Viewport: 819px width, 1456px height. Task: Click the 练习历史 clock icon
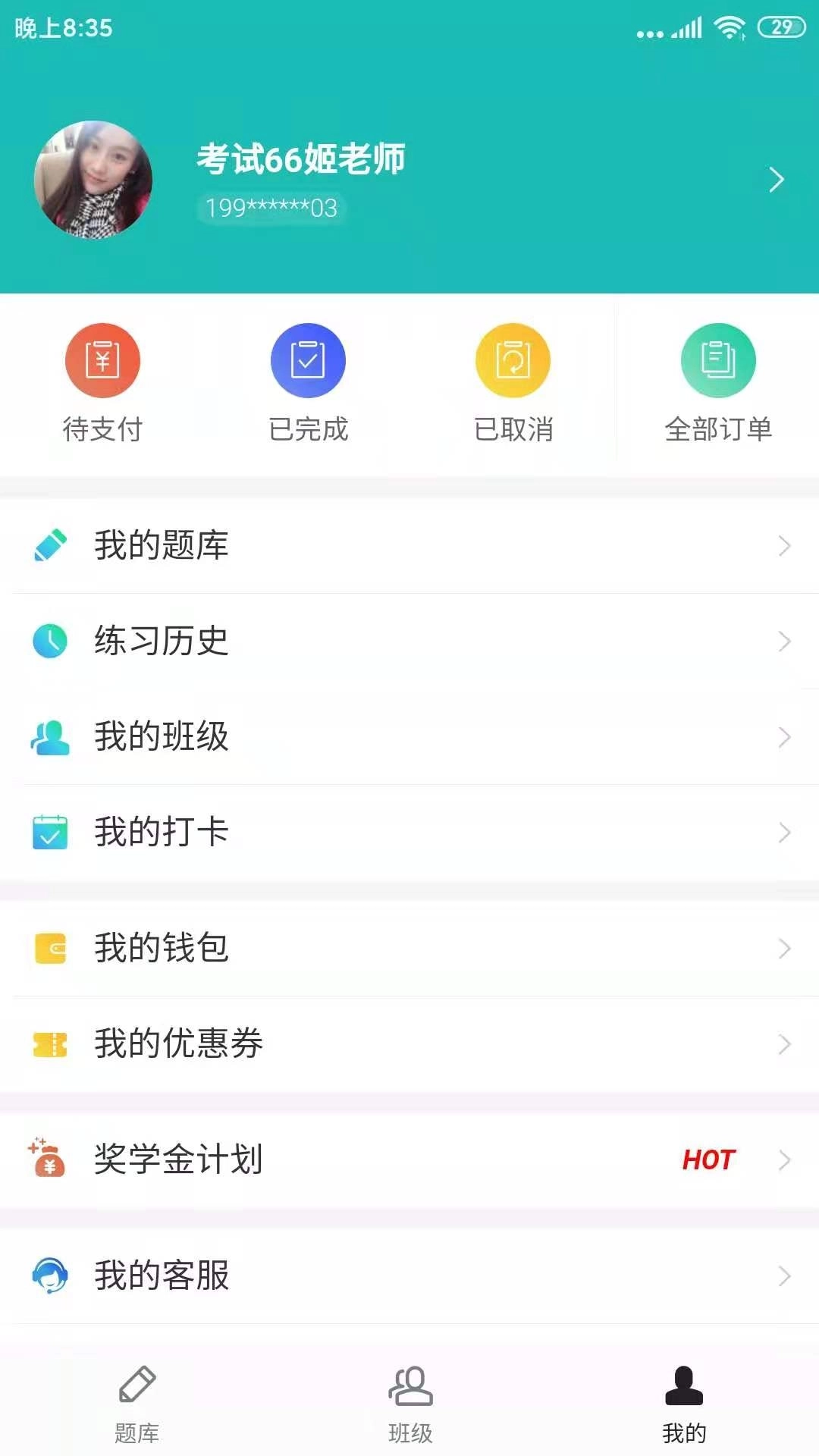coord(49,641)
